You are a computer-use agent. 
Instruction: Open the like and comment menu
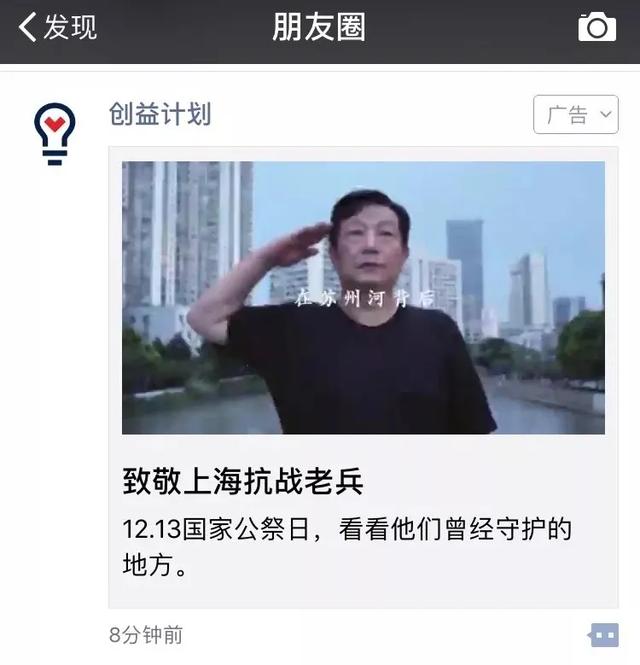tap(603, 634)
